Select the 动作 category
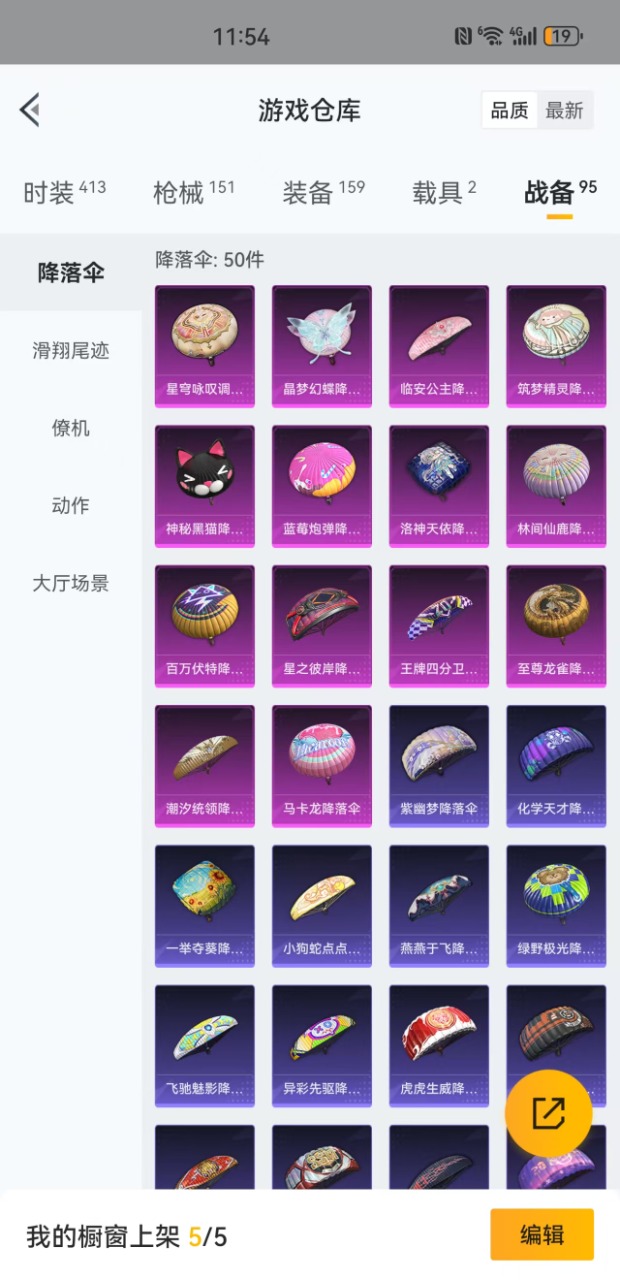The width and height of the screenshot is (620, 1280). click(70, 506)
